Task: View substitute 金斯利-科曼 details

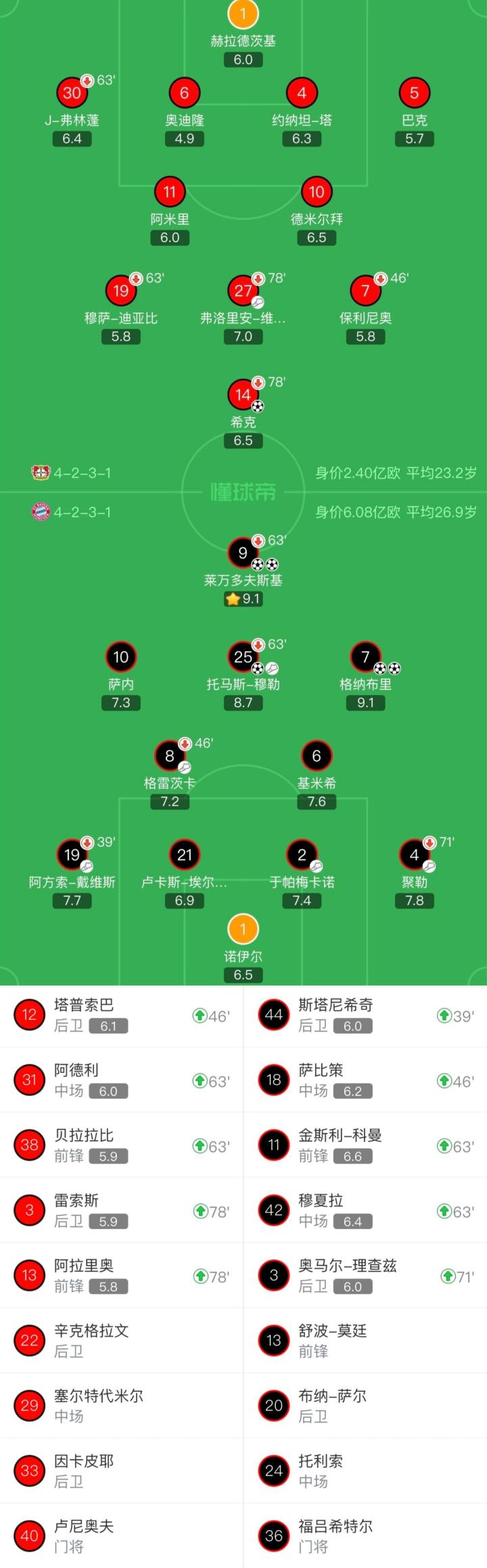Action: click(365, 1146)
